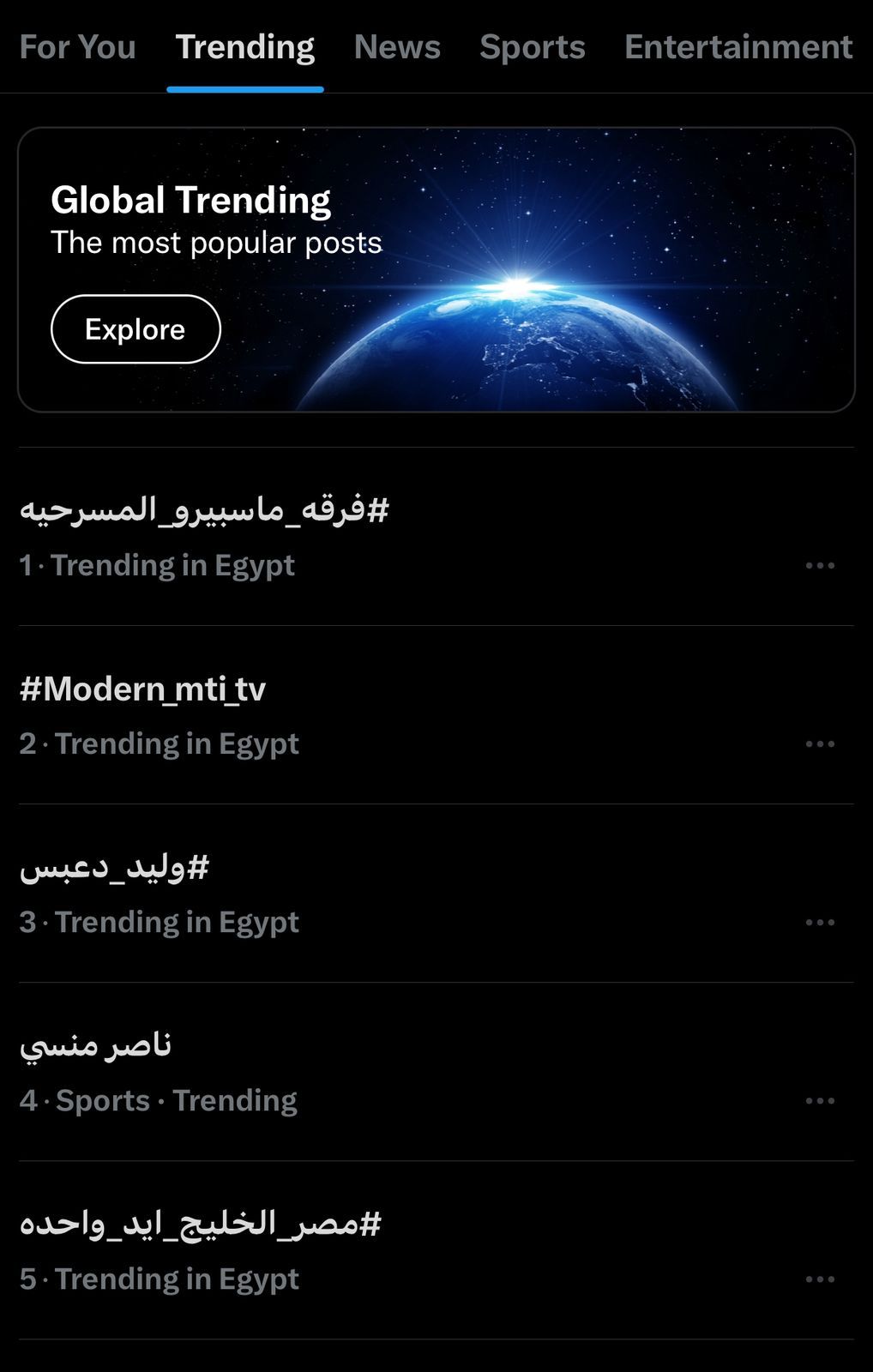Open the #Modern_mti_tv trending topic
This screenshot has width=873, height=1372.
(x=143, y=689)
